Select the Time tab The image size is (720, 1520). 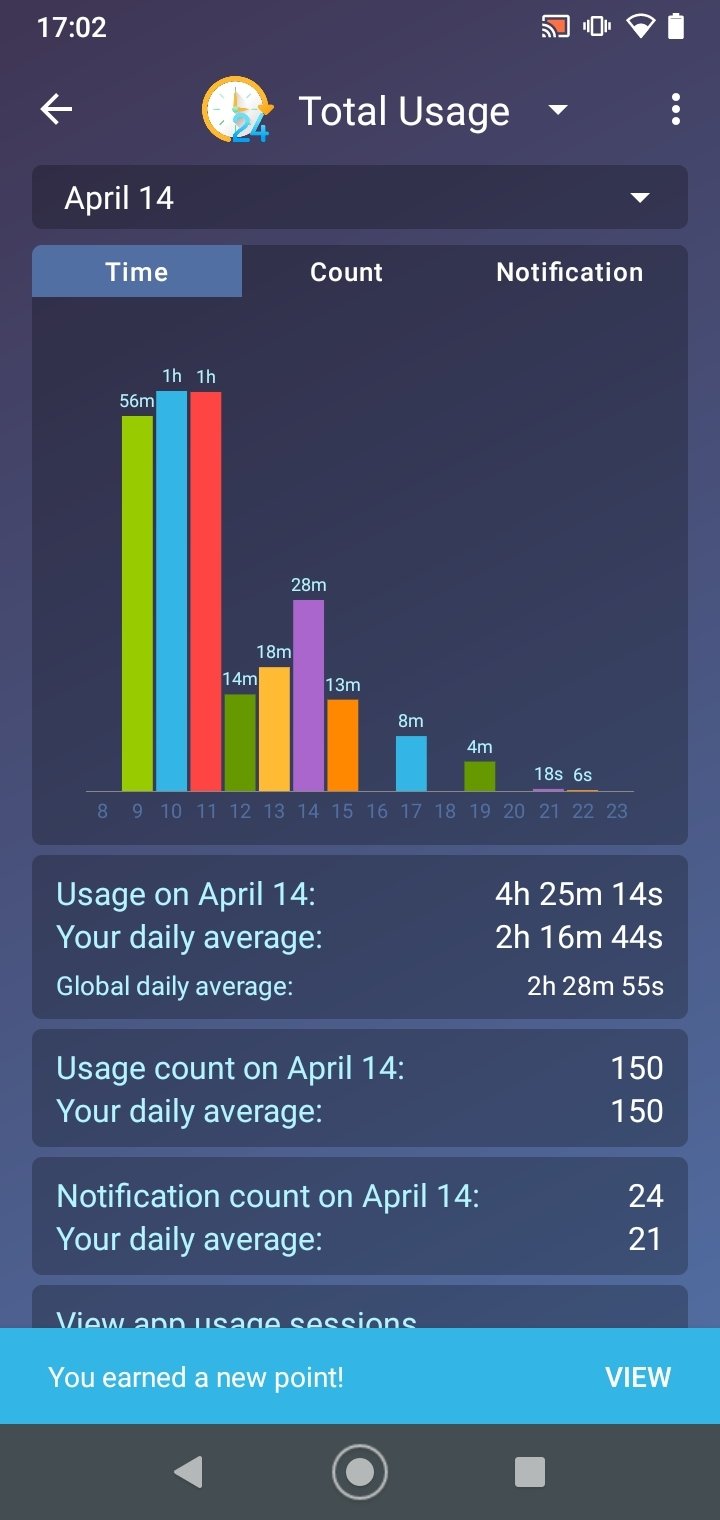pos(137,272)
